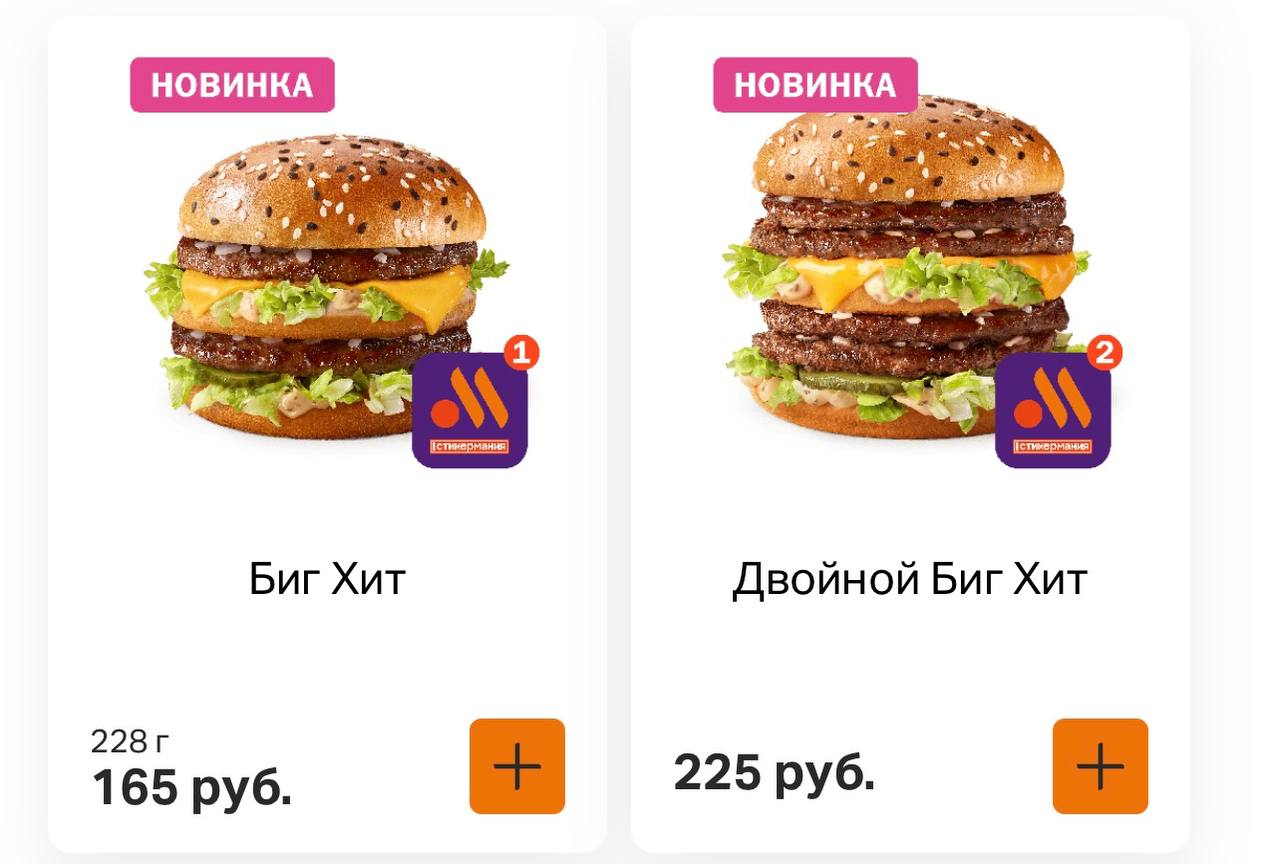Open the Двойной Биг Хит product card
Screen dimensions: 1280x864
point(909,579)
